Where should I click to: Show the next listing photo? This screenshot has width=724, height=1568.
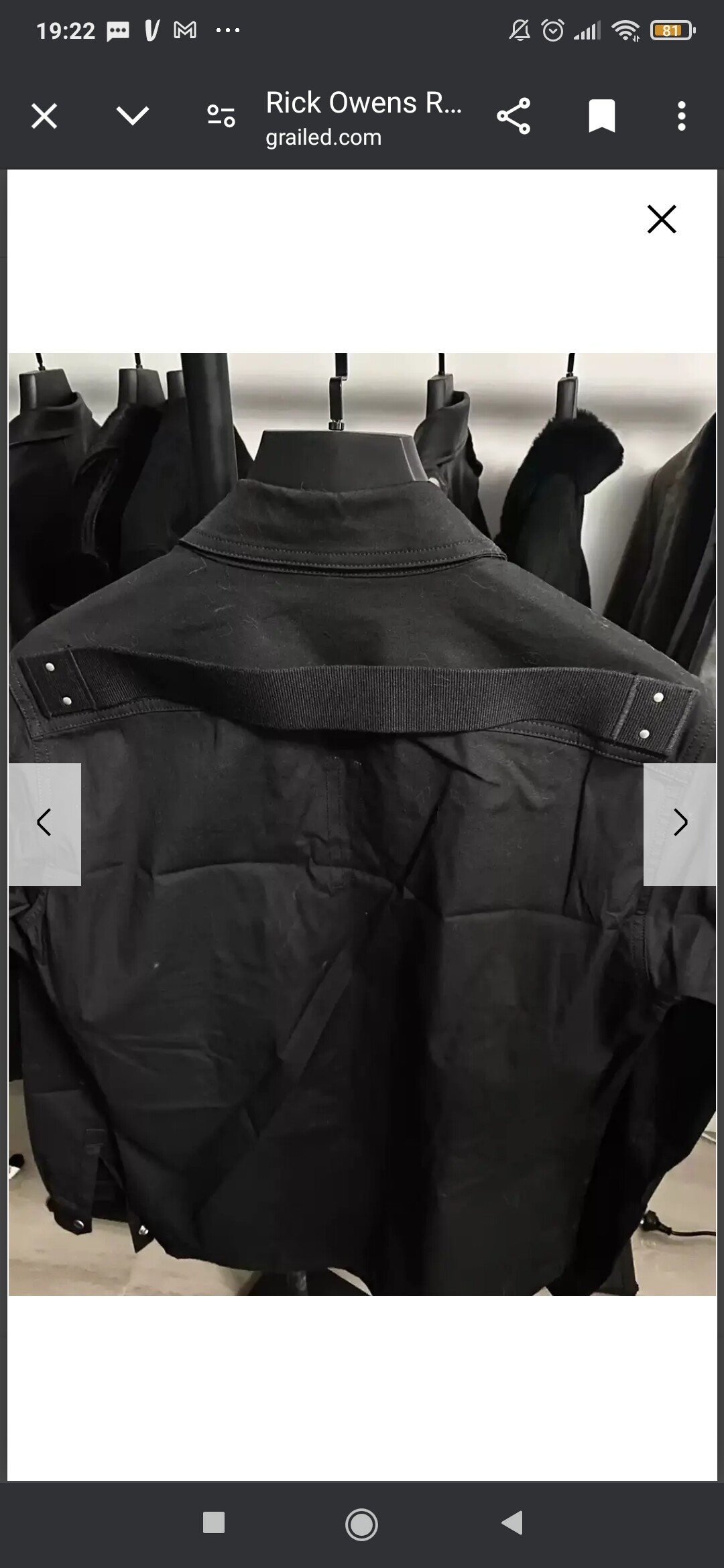tap(680, 824)
